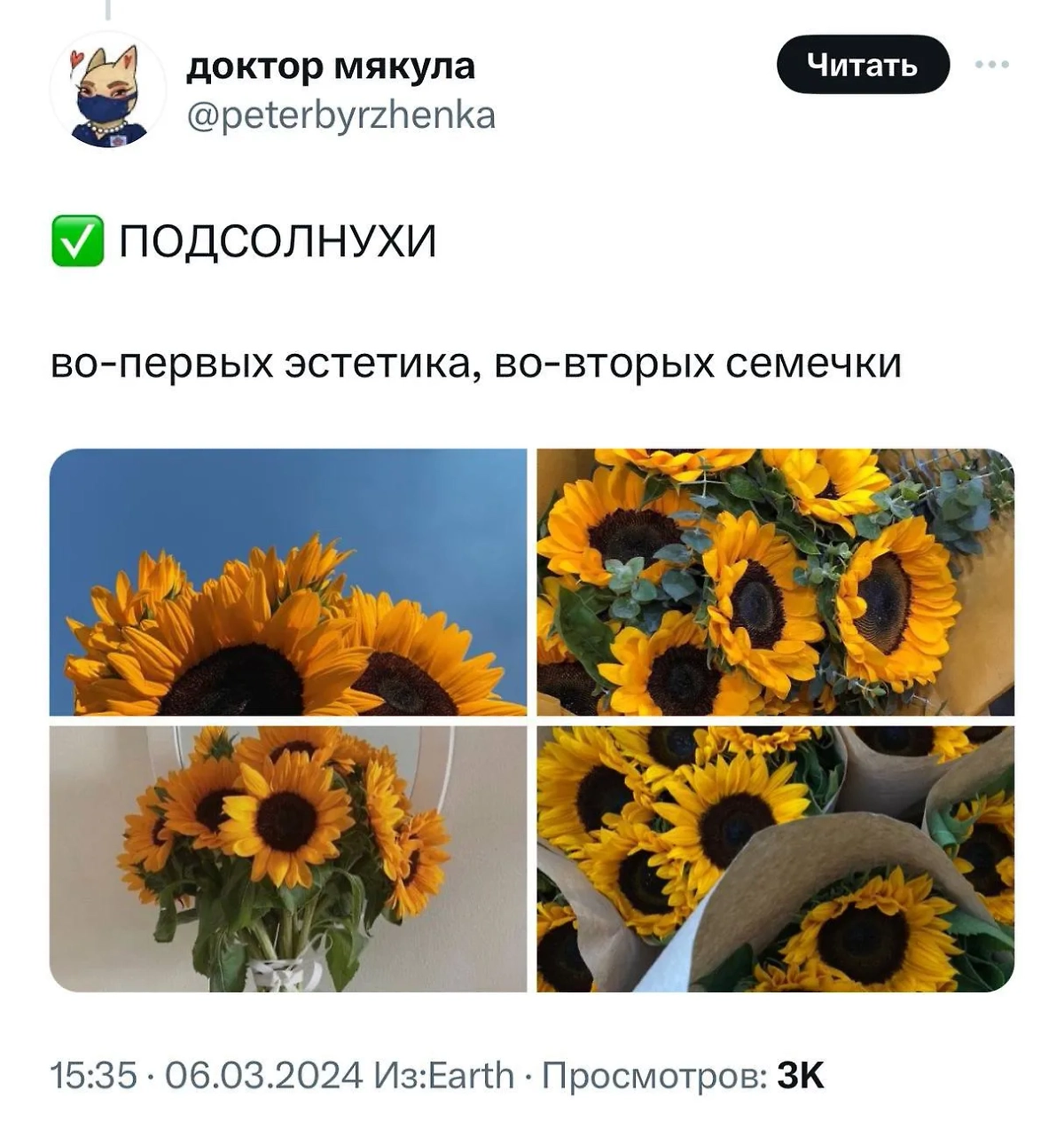
Task: Click the thread connector line above the avatar
Action: (x=108, y=9)
